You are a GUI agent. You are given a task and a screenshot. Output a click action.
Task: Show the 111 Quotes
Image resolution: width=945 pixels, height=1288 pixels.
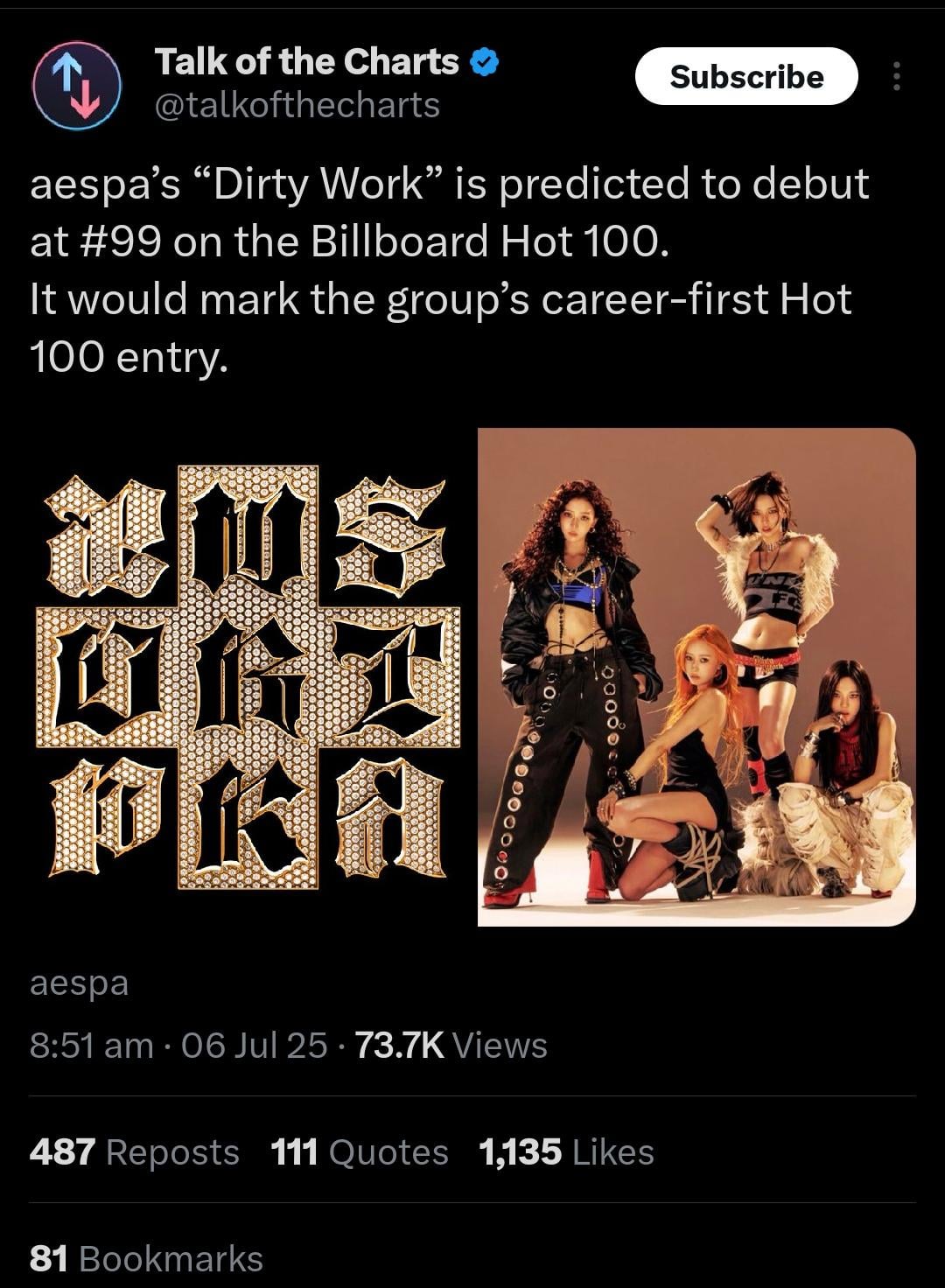tap(360, 1151)
